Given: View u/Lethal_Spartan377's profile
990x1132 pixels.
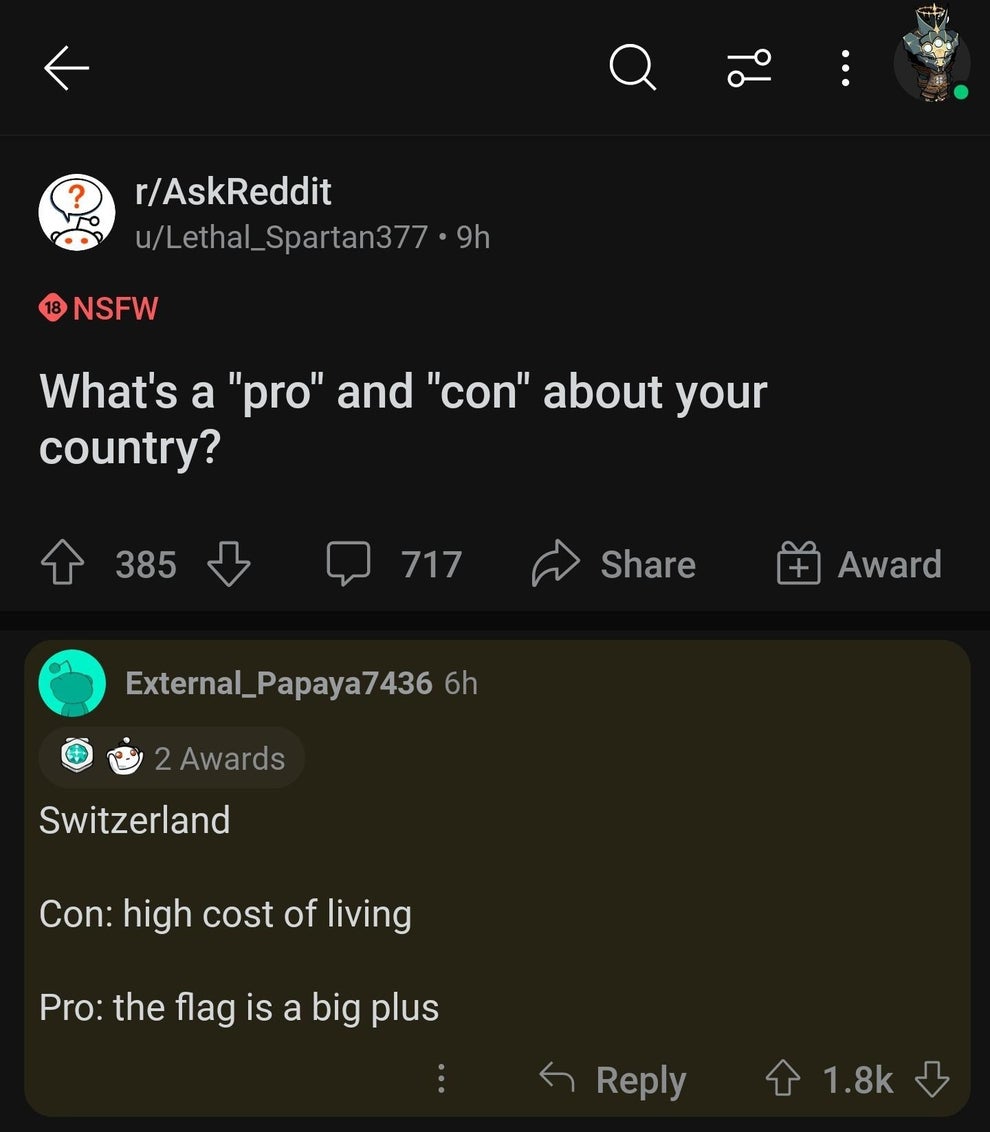Looking at the screenshot, I should (x=281, y=237).
